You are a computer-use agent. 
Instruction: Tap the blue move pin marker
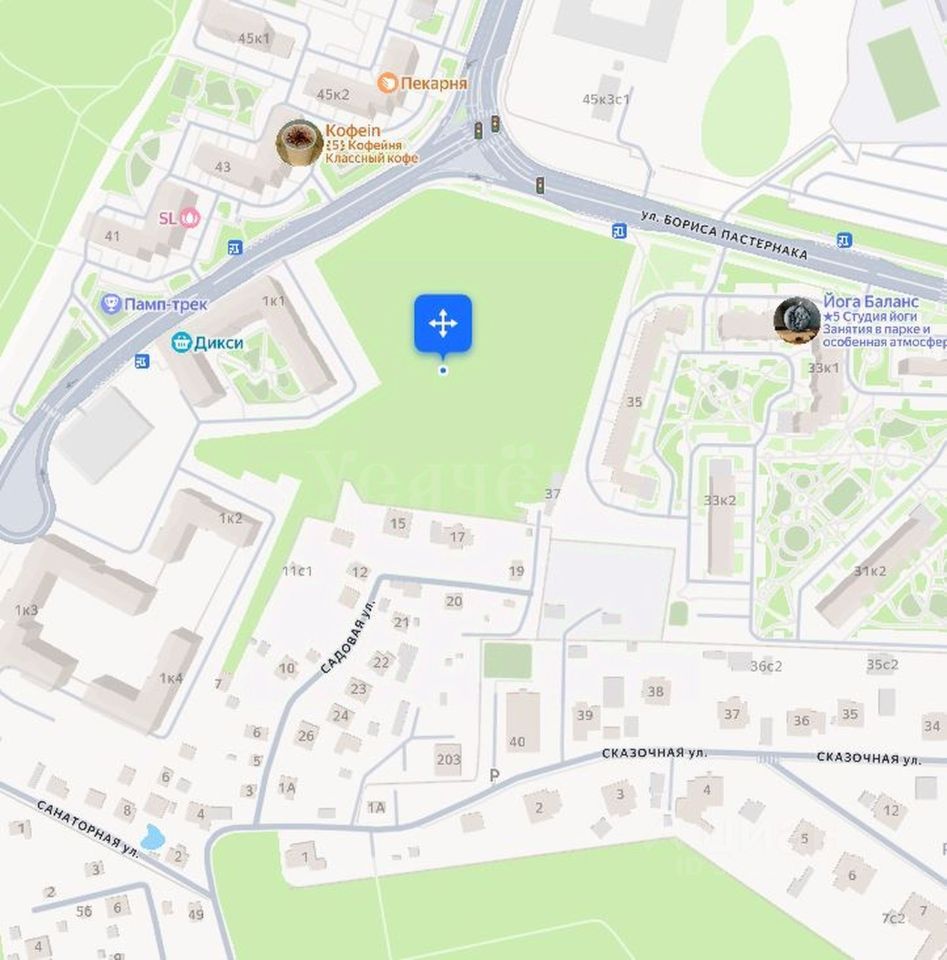click(x=443, y=324)
